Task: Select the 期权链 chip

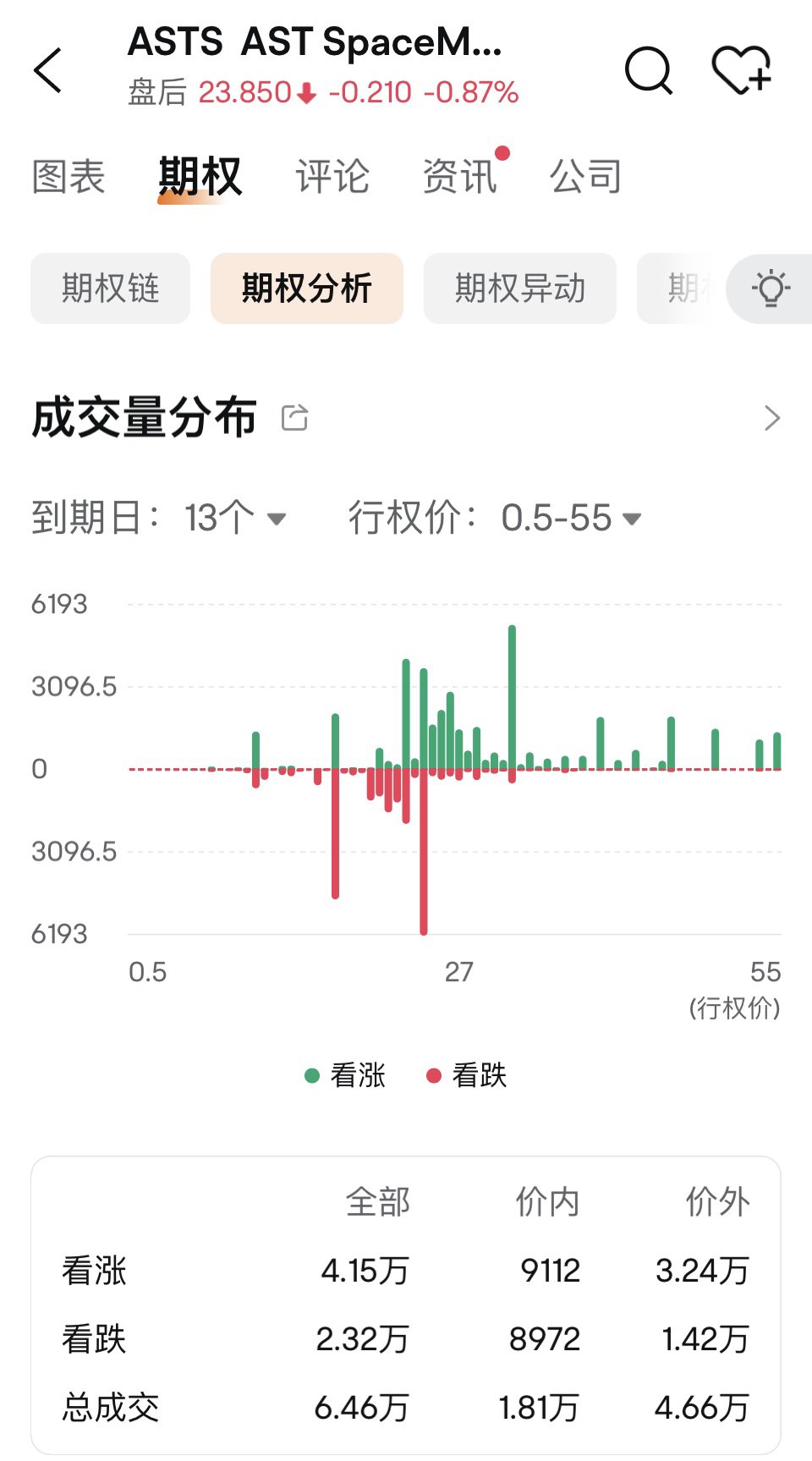Action: 111,288
